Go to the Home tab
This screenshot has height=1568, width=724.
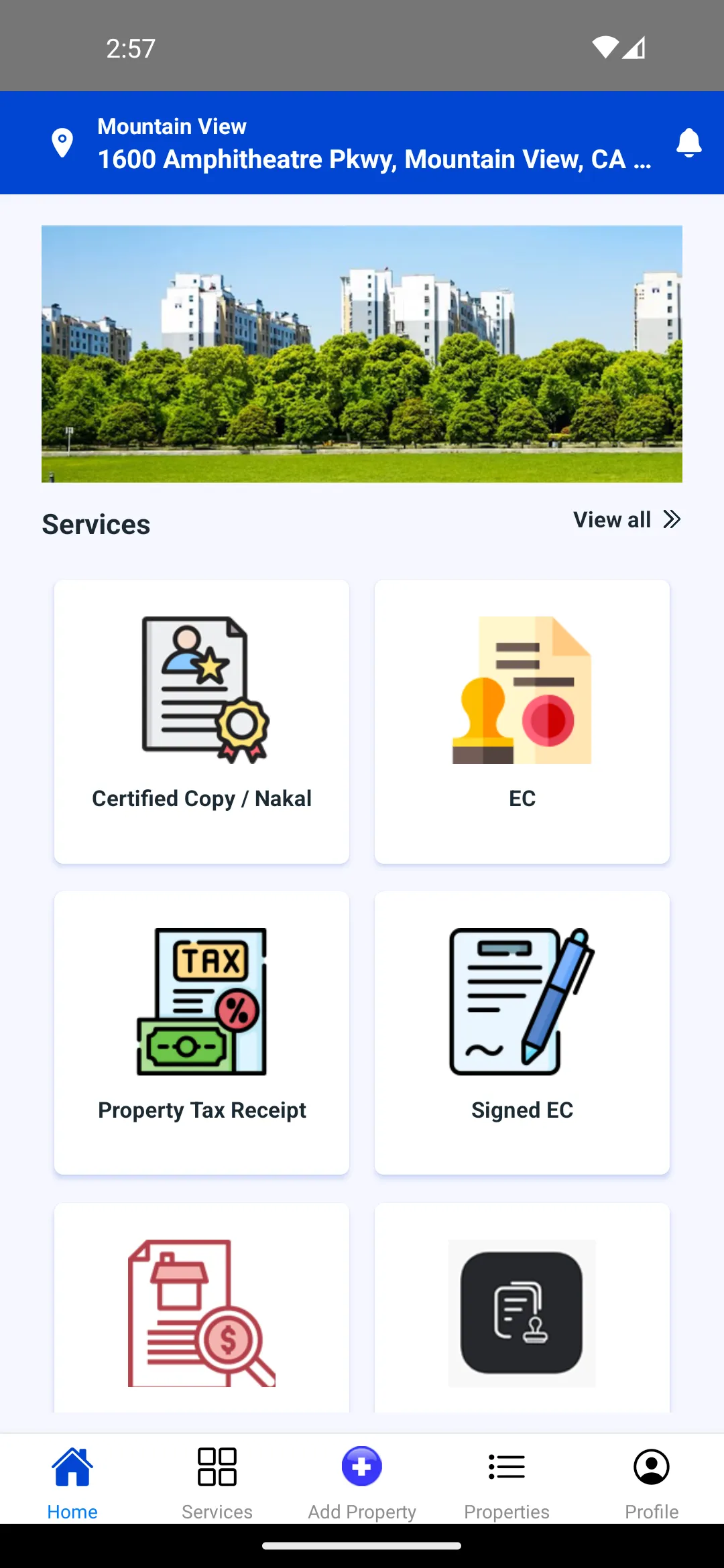click(72, 1482)
